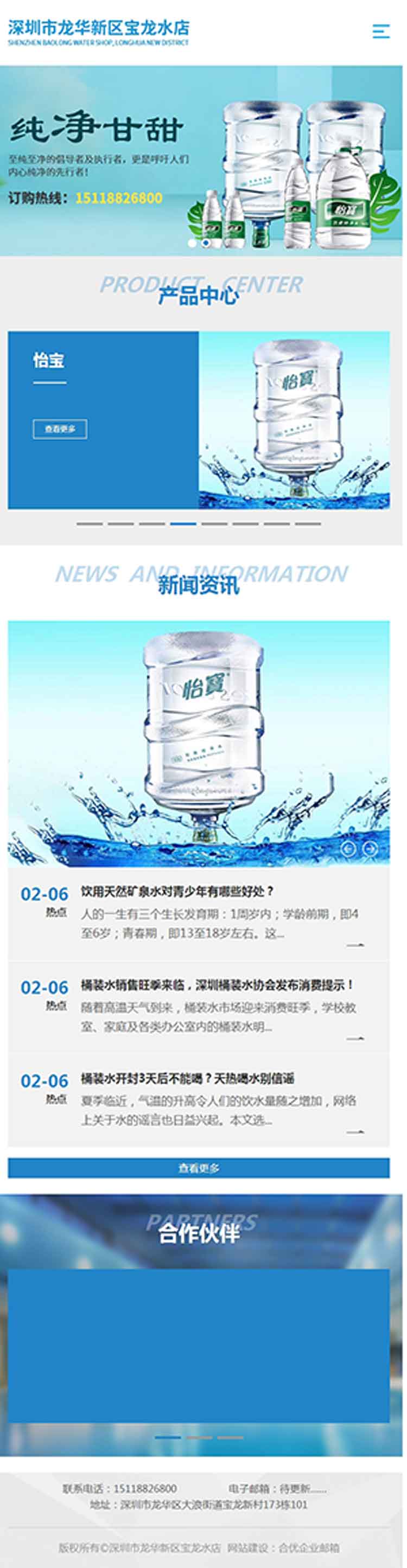
Task: Open article 桶装水开封3天后不能喝
Action: click(x=187, y=1079)
